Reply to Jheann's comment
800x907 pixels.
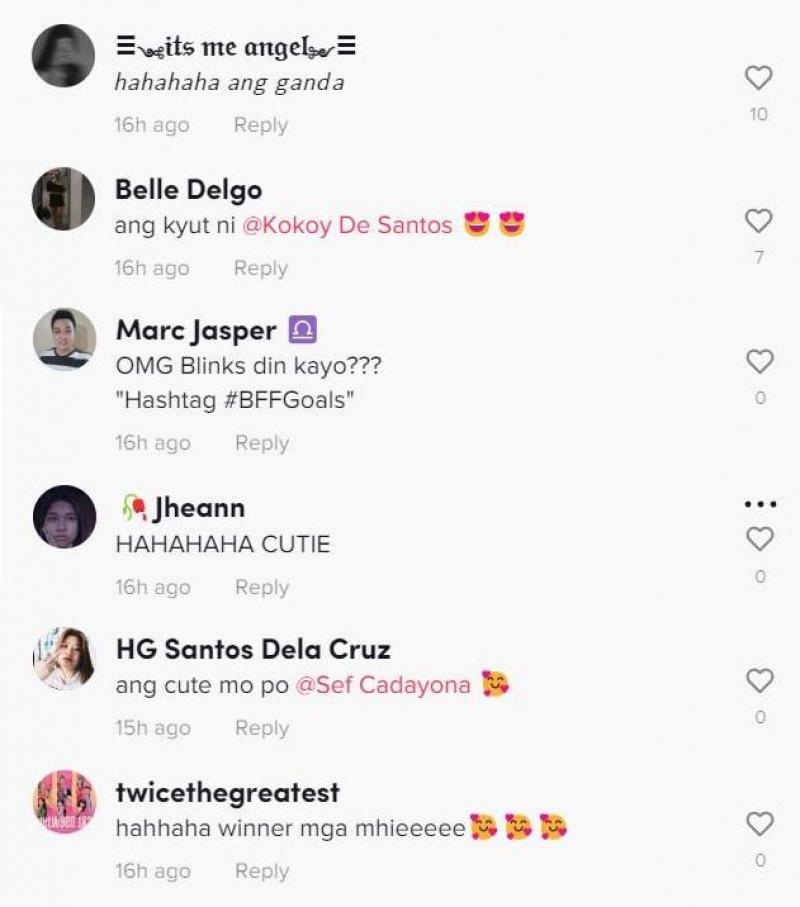tap(261, 587)
